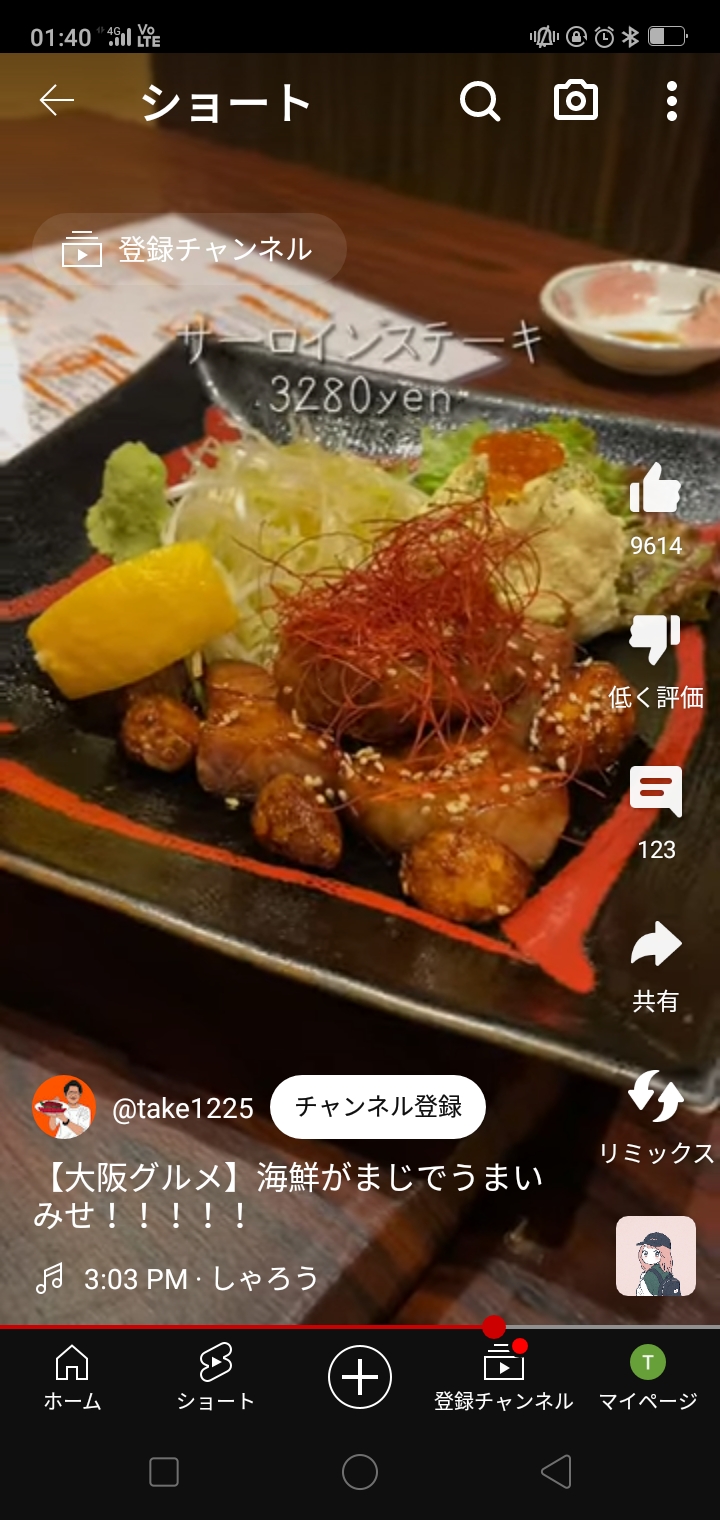Tap the plus create button
720x1520 pixels.
click(360, 1377)
